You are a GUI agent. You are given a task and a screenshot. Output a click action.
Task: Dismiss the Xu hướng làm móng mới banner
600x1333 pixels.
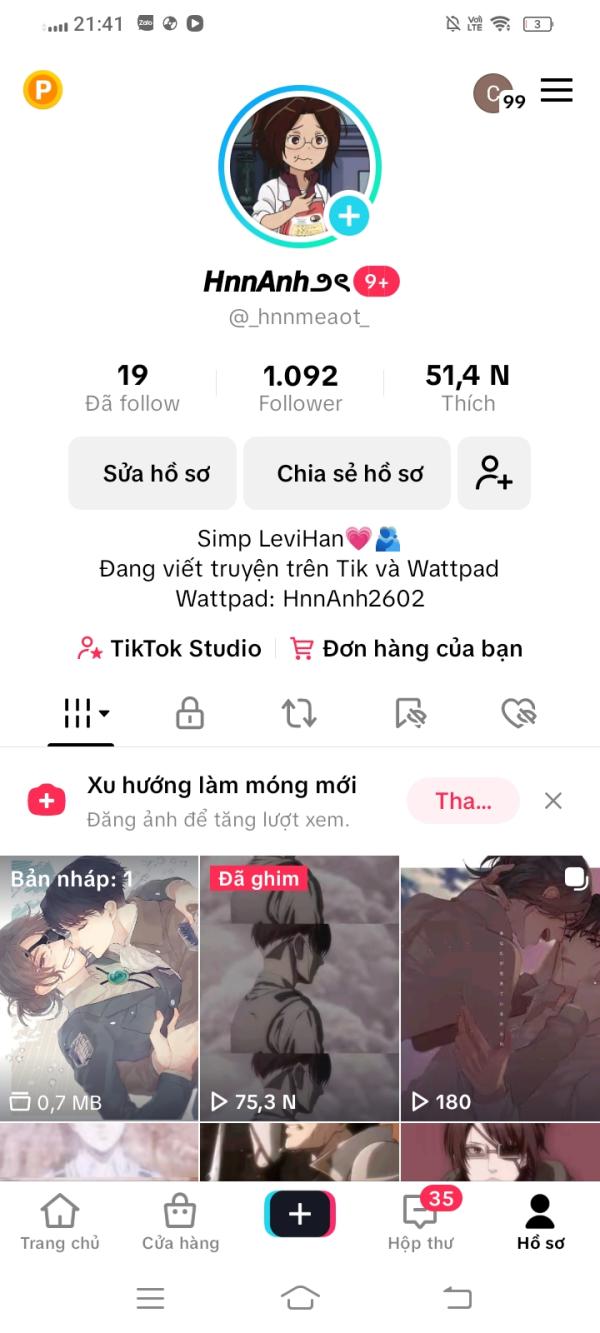coord(553,800)
